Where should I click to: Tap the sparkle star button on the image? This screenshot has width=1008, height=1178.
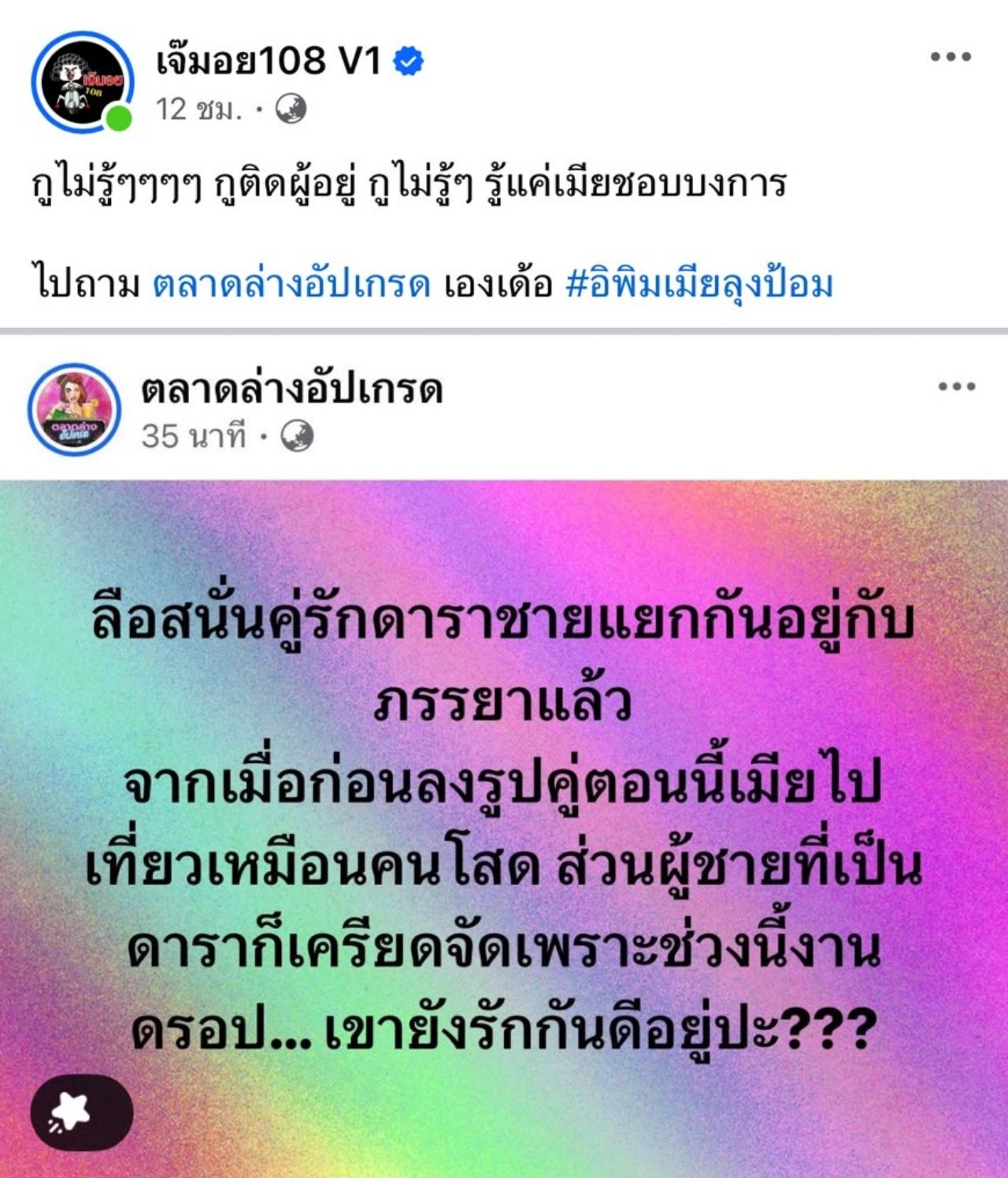[81, 1113]
